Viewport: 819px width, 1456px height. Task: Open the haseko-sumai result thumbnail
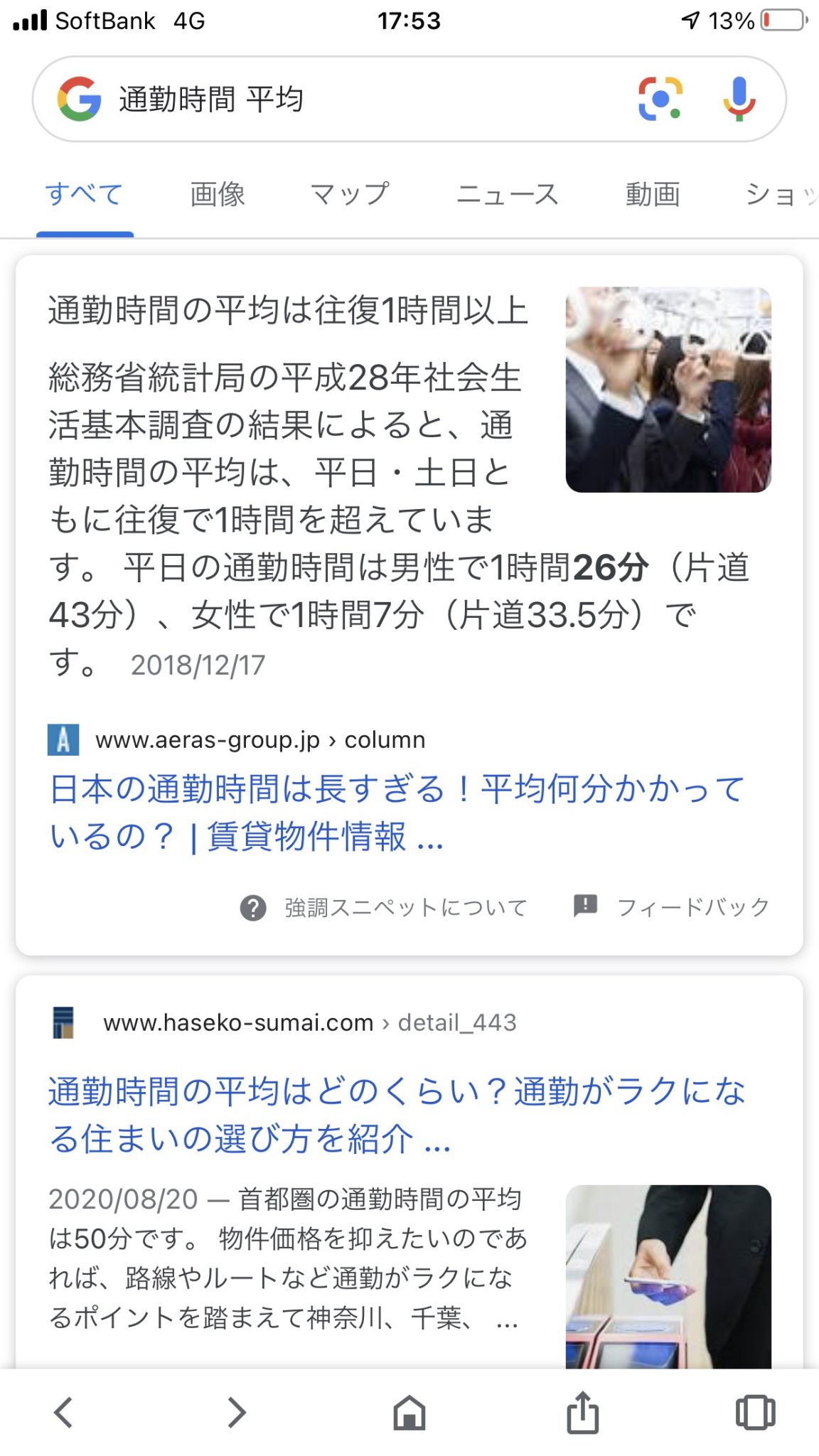[x=668, y=1276]
